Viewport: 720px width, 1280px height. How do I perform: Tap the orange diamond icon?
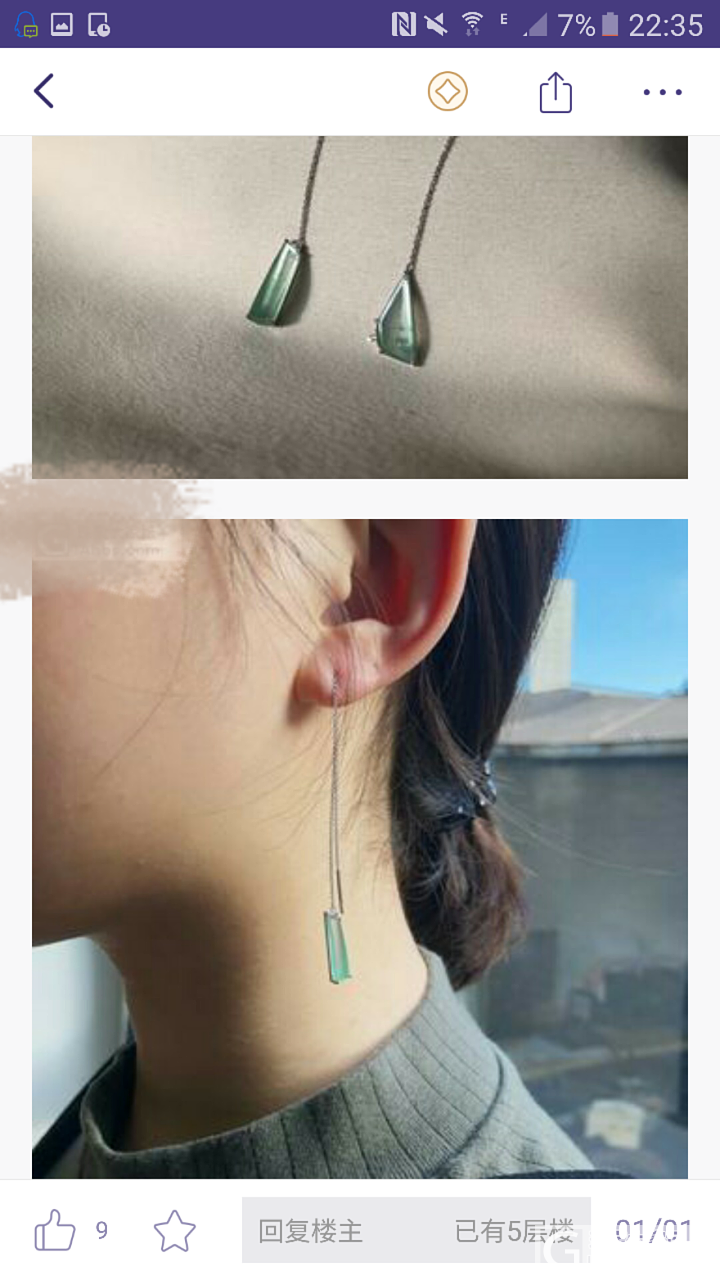(x=448, y=92)
